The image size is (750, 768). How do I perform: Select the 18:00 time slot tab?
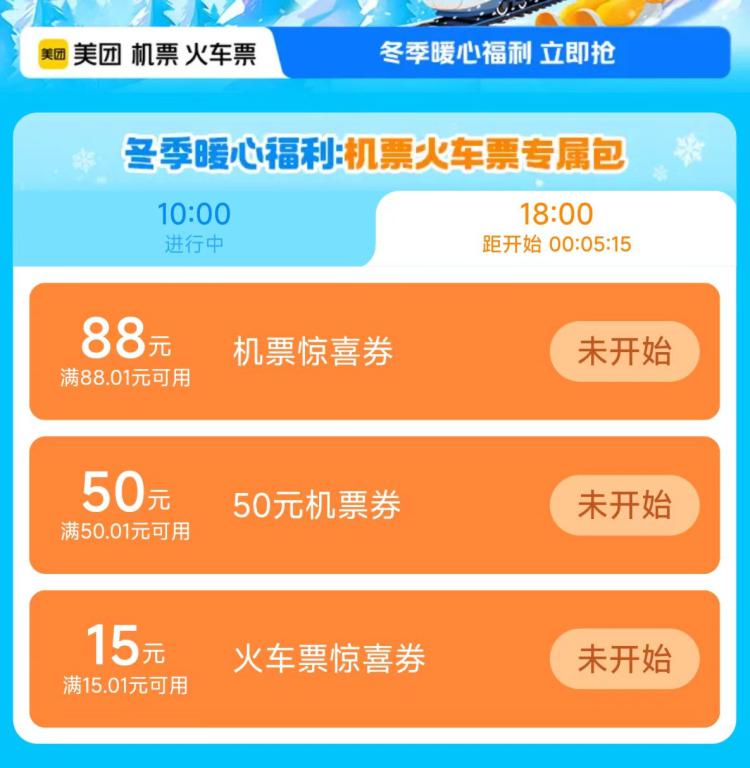(556, 227)
